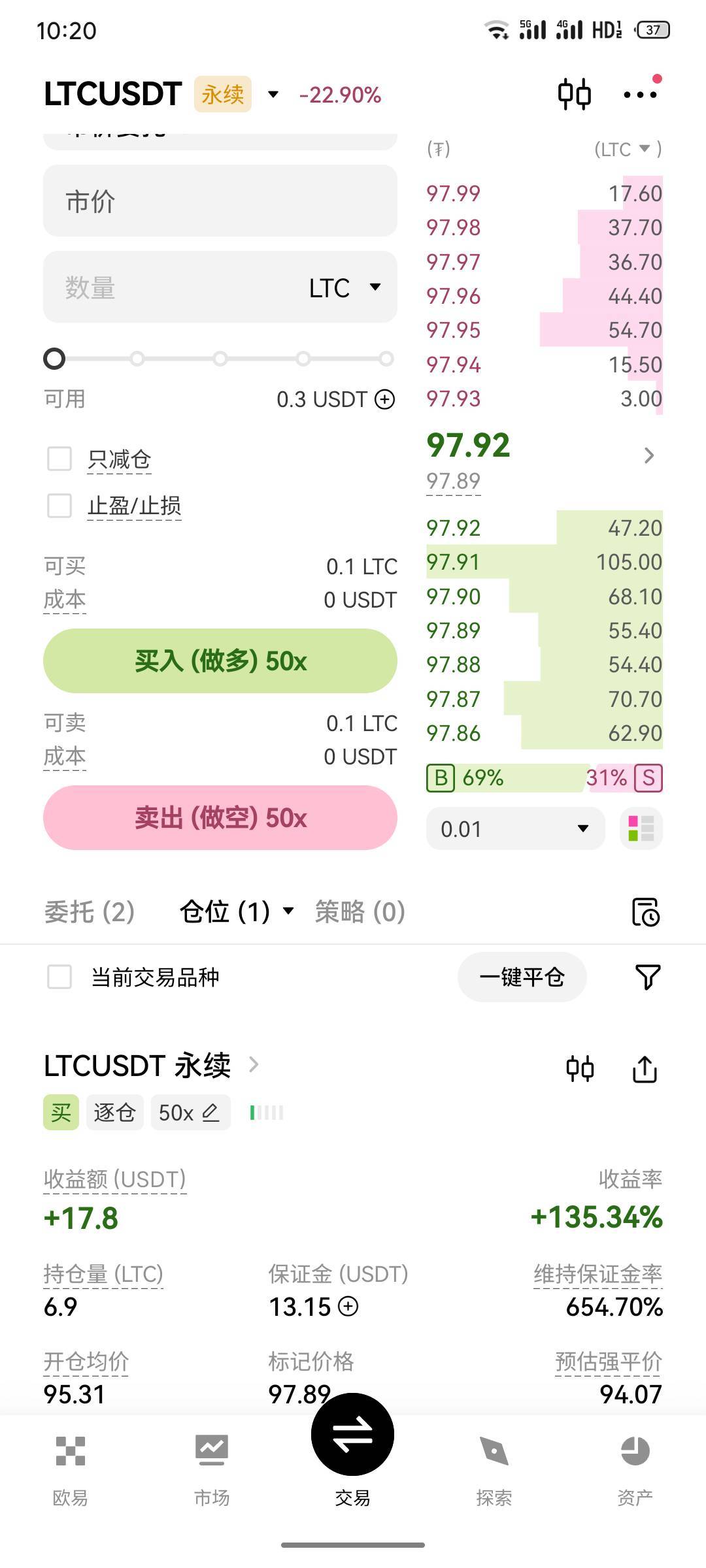Image resolution: width=706 pixels, height=1568 pixels.
Task: Share the LTCUSDT position
Action: click(645, 1070)
